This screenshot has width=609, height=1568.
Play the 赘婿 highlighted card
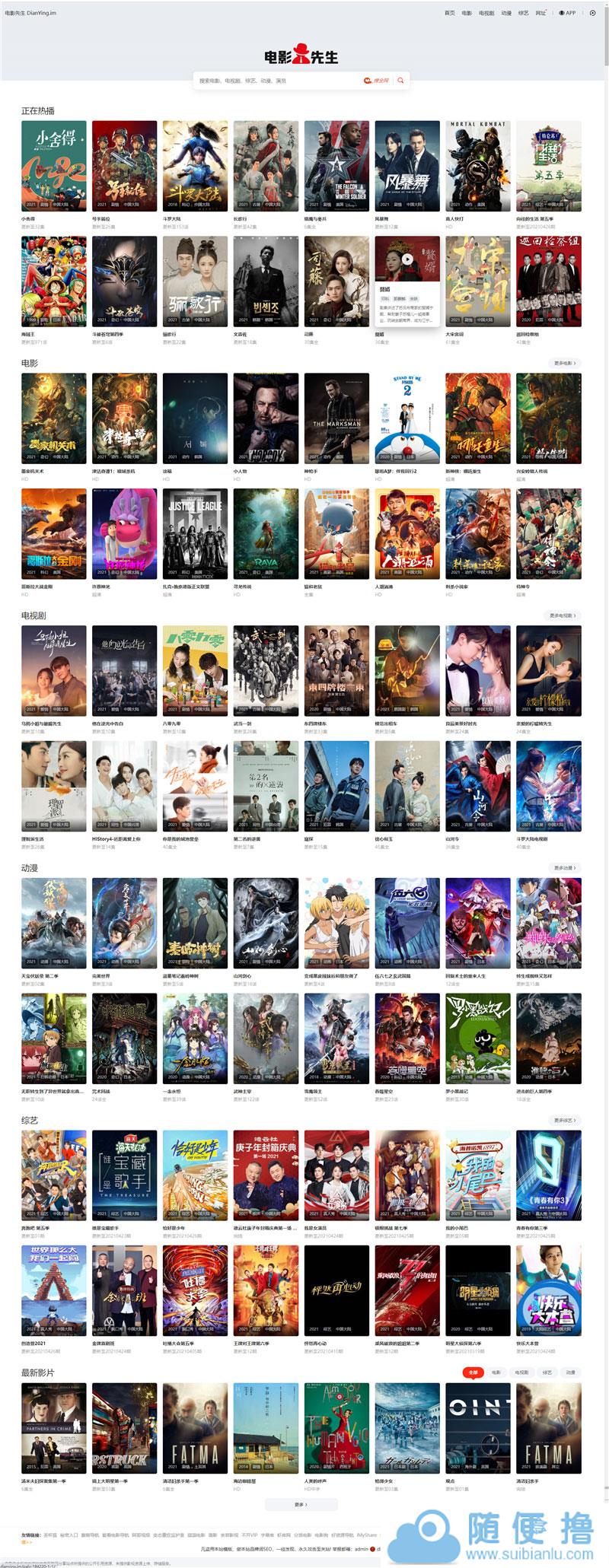tap(407, 259)
